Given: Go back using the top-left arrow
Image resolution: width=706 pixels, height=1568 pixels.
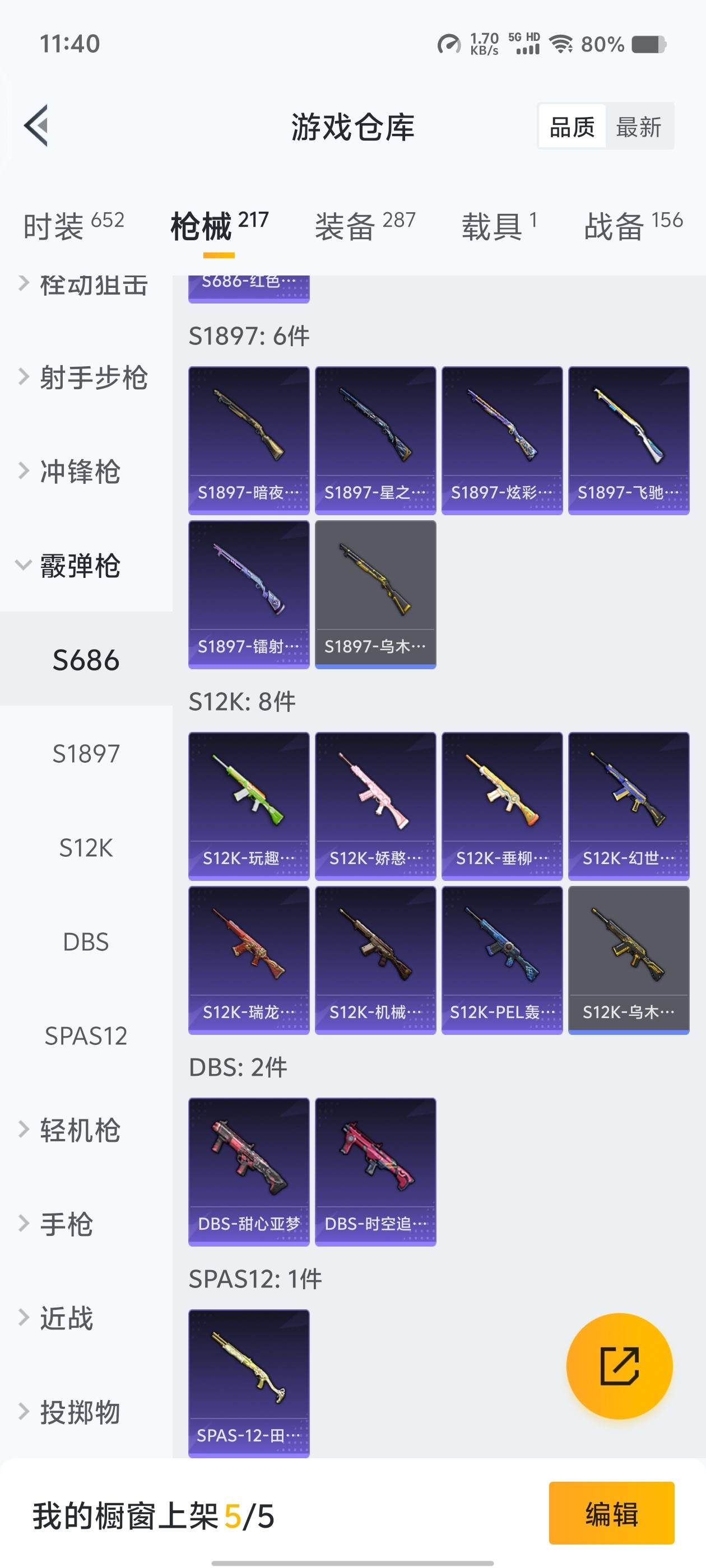Looking at the screenshot, I should tap(36, 125).
